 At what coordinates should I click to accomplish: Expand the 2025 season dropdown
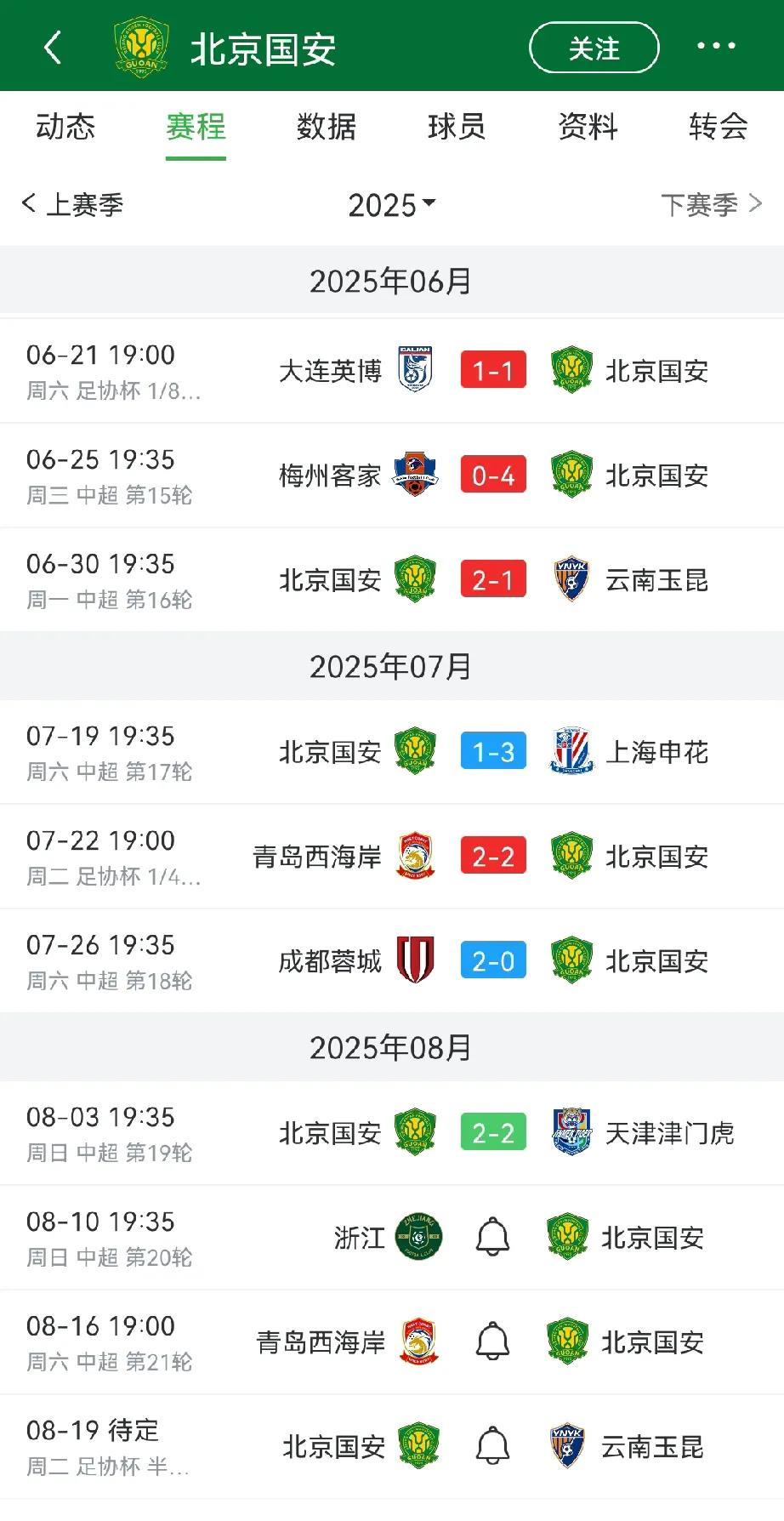[391, 205]
